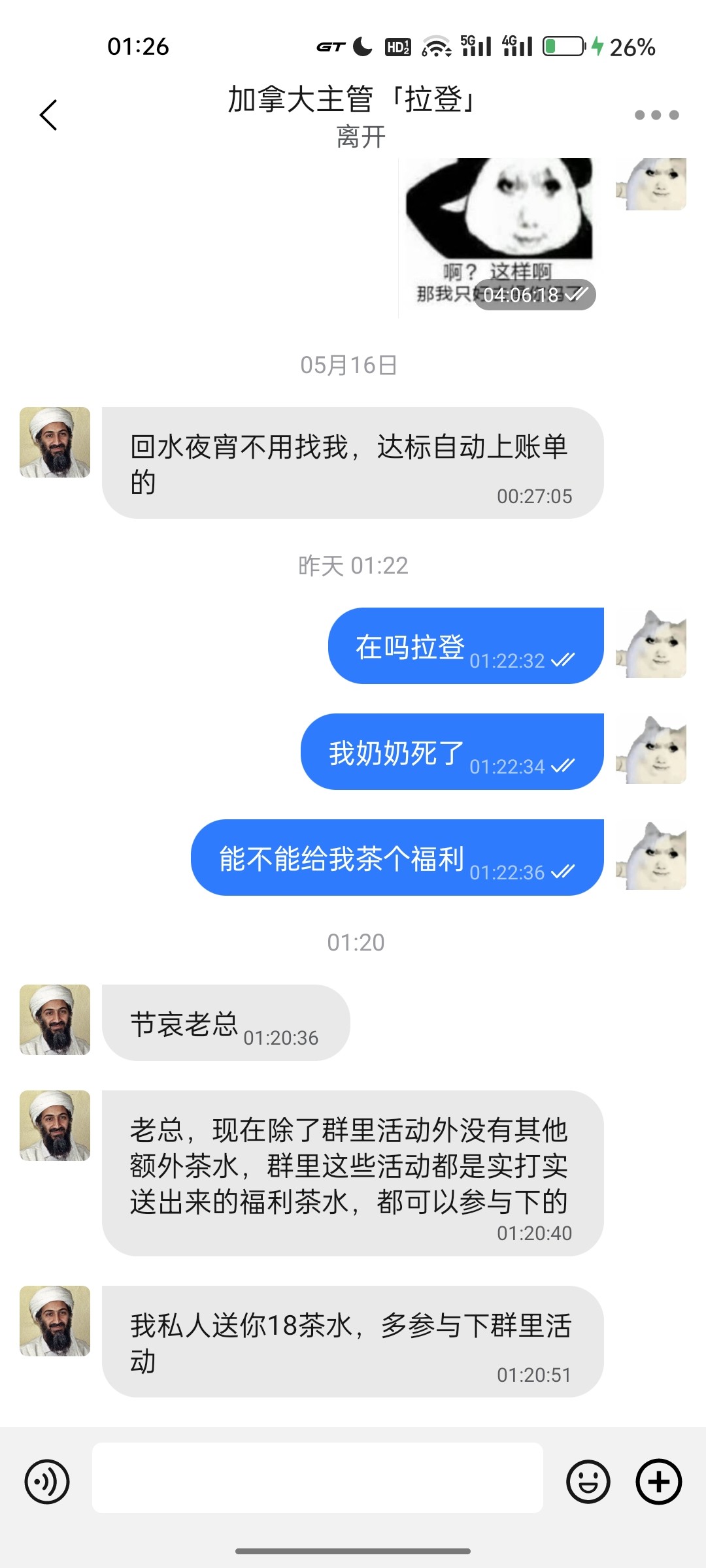This screenshot has width=706, height=1568.
Task: Tap the contact's avatar beside 节哀老总
Action: [x=55, y=1020]
